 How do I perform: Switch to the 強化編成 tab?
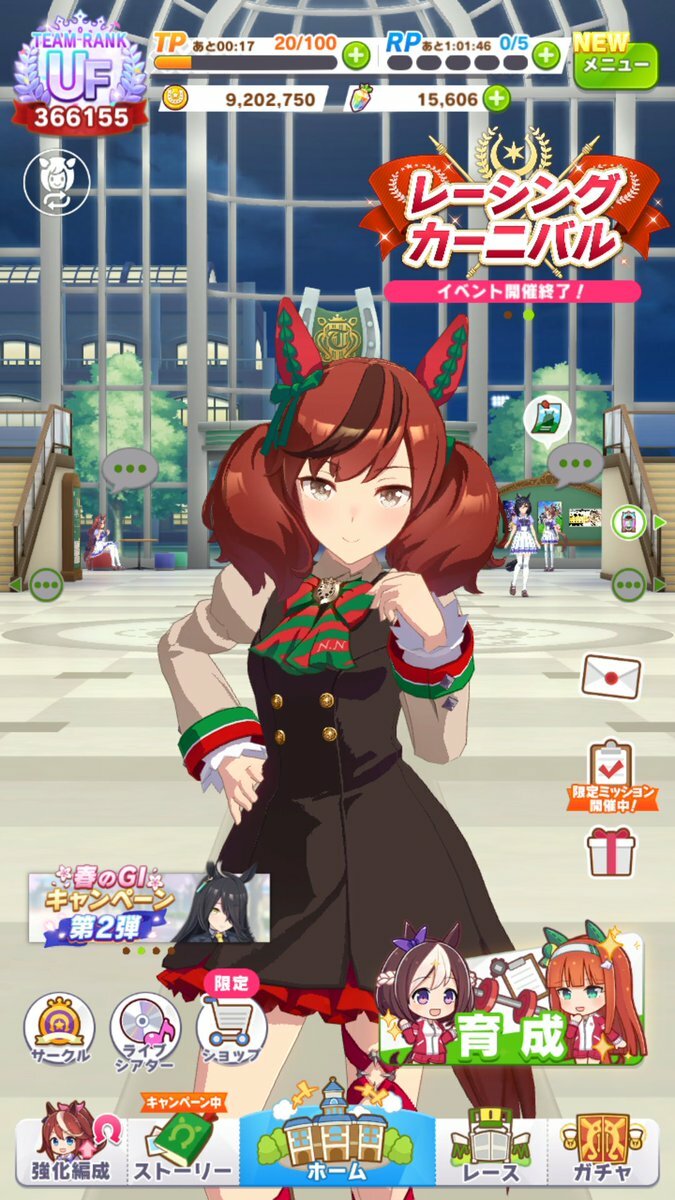(x=70, y=1150)
